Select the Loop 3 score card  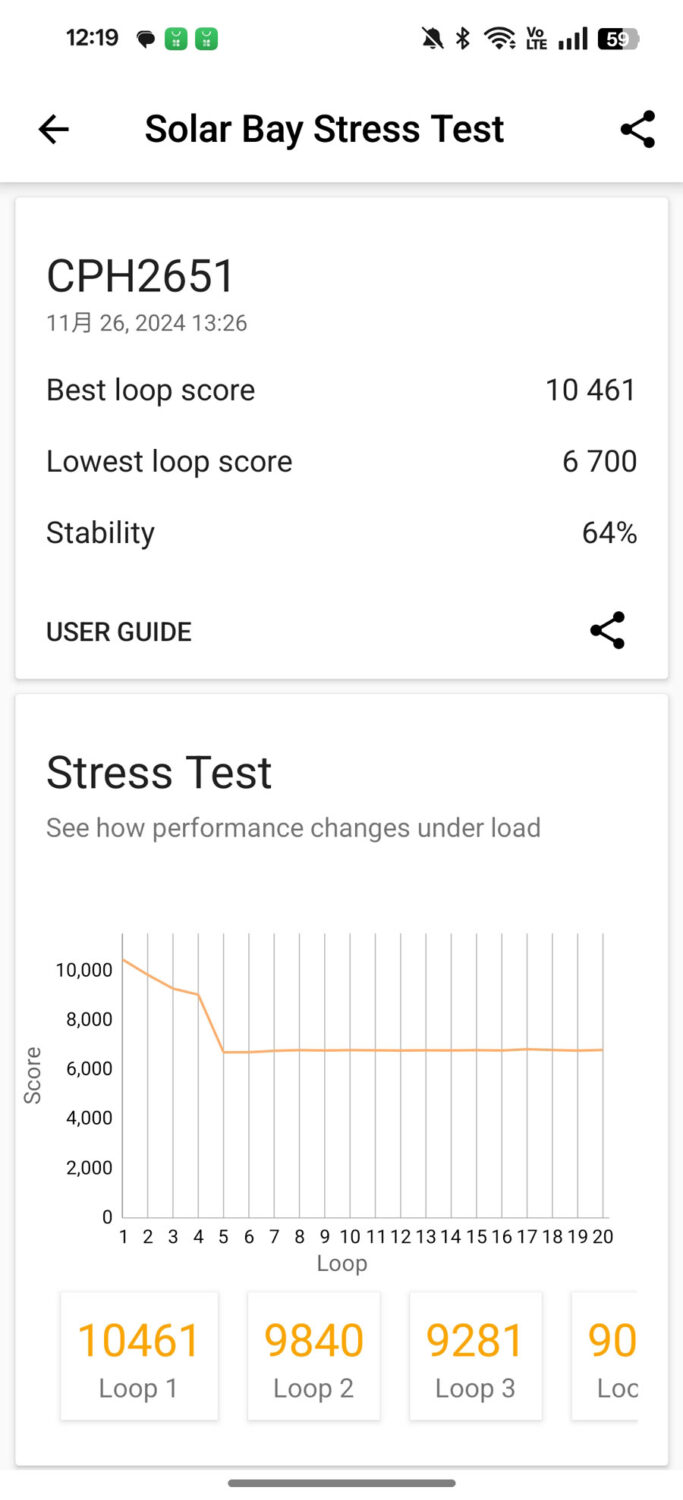tap(476, 1355)
